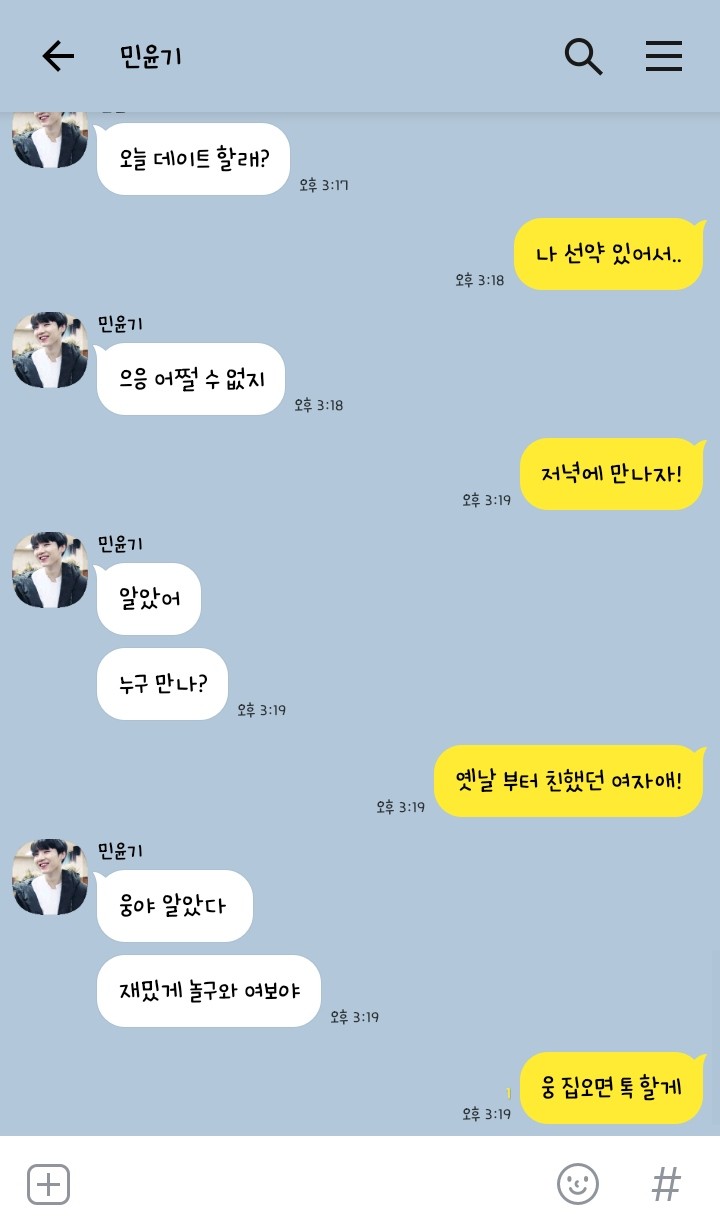Tap the hashtag search button
The image size is (720, 1232).
click(666, 1185)
